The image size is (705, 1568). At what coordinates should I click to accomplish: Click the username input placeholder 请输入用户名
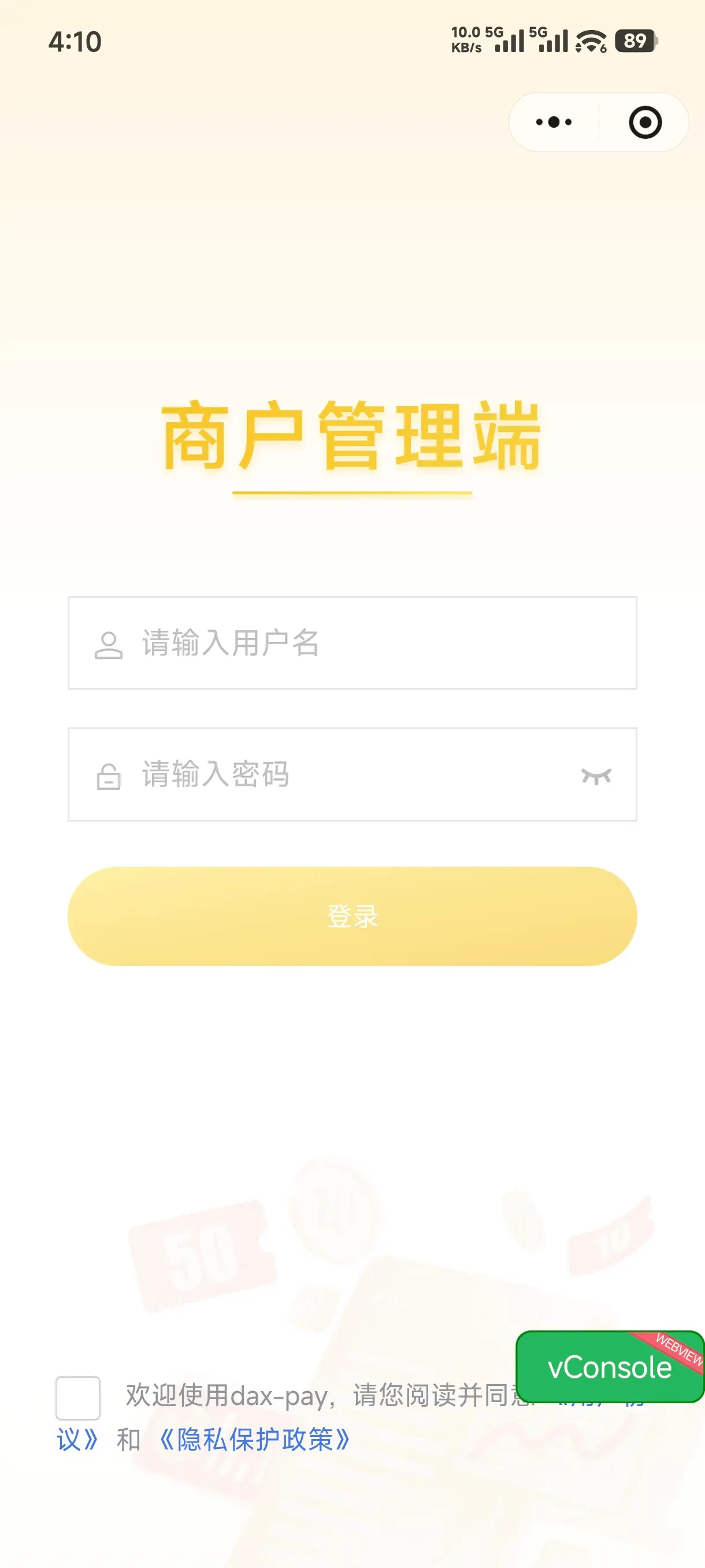coord(231,645)
